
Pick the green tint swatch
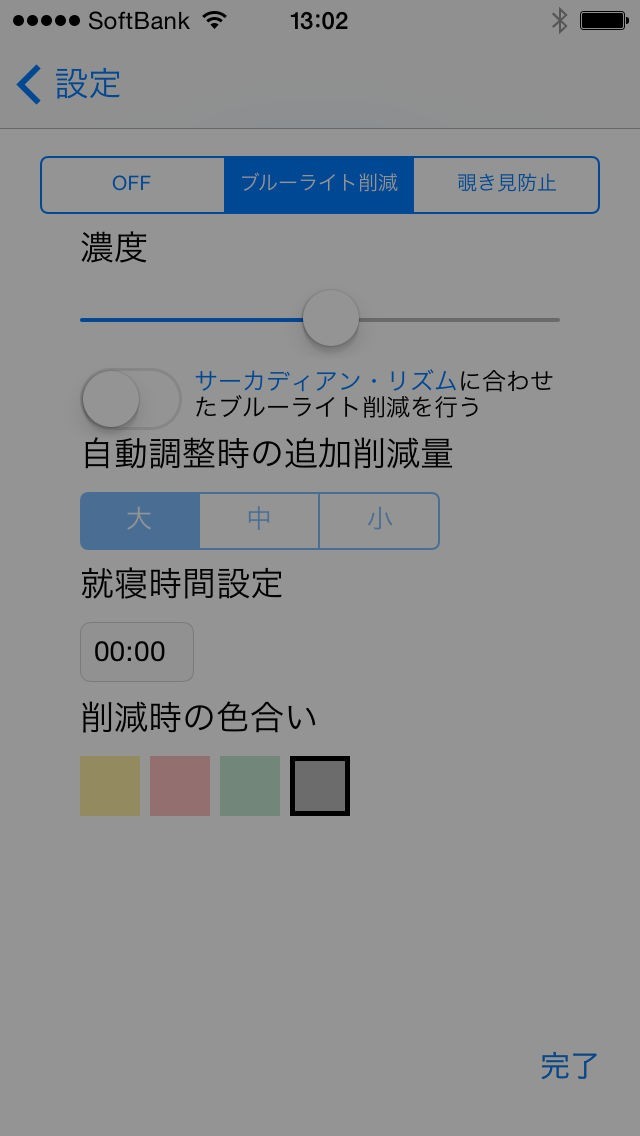click(x=250, y=786)
